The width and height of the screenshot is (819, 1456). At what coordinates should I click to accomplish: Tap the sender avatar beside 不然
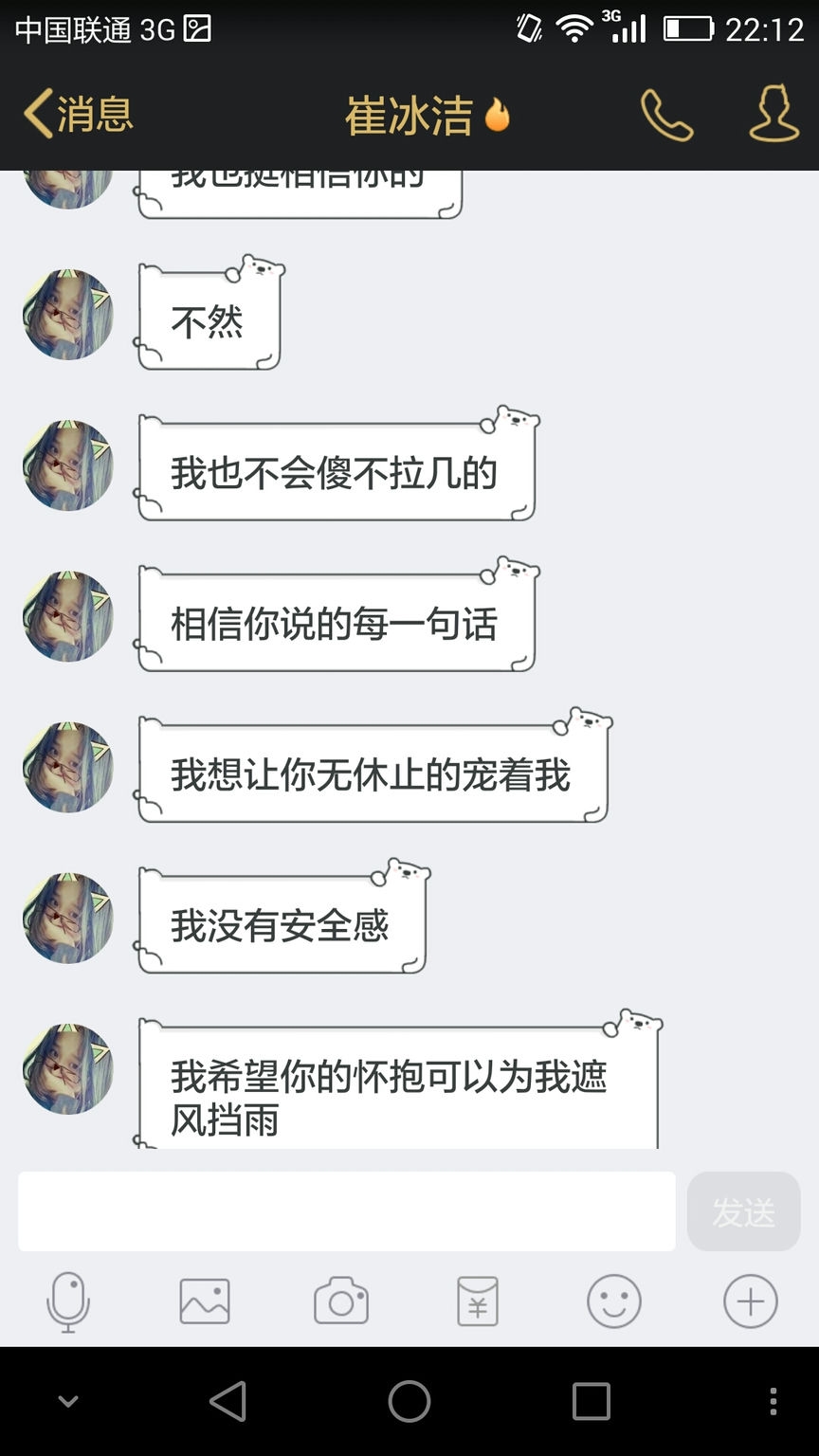pyautogui.click(x=68, y=315)
